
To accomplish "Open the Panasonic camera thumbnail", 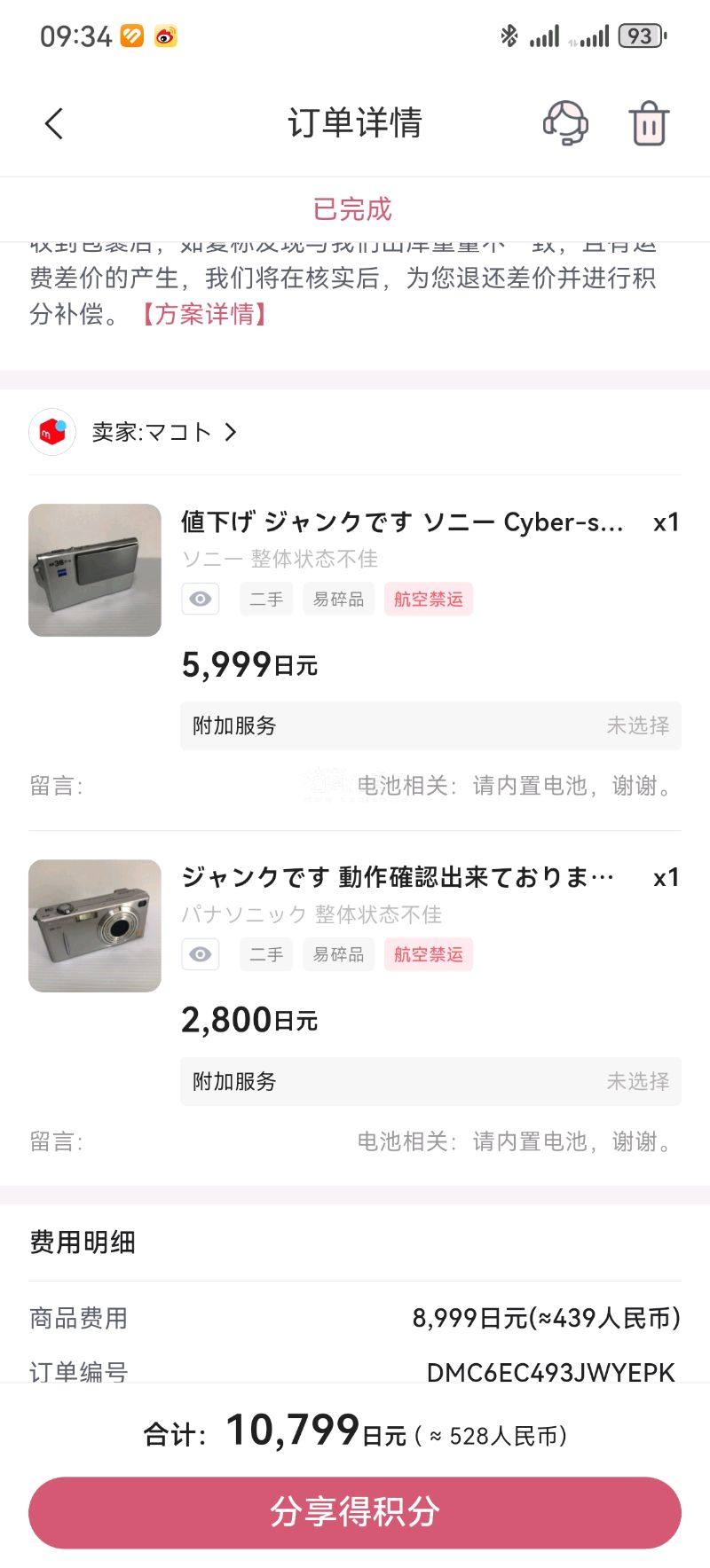I will (x=95, y=926).
